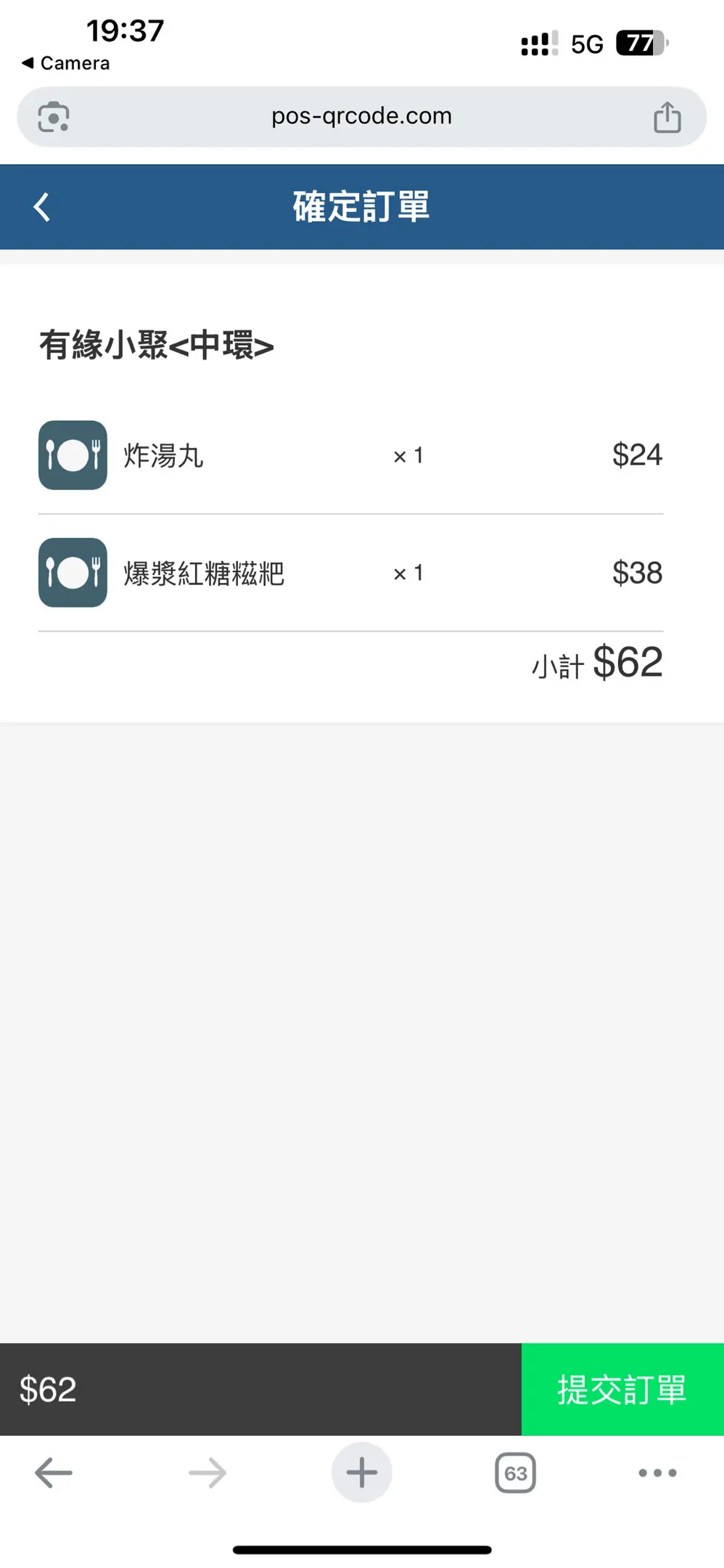Viewport: 724px width, 1568px height.
Task: Go back from the 確定訂單 page
Action: [42, 207]
